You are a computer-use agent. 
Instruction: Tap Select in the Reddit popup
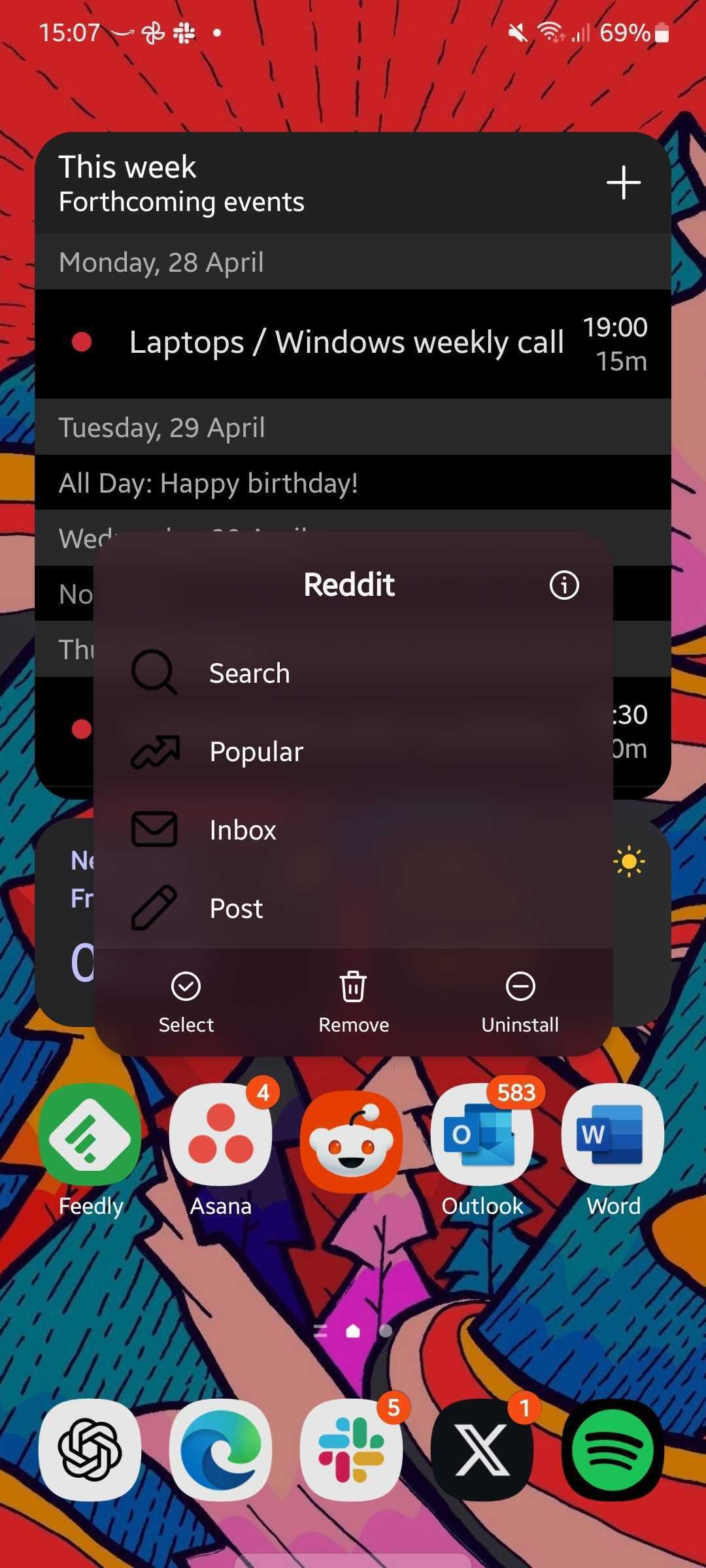coord(186,1001)
